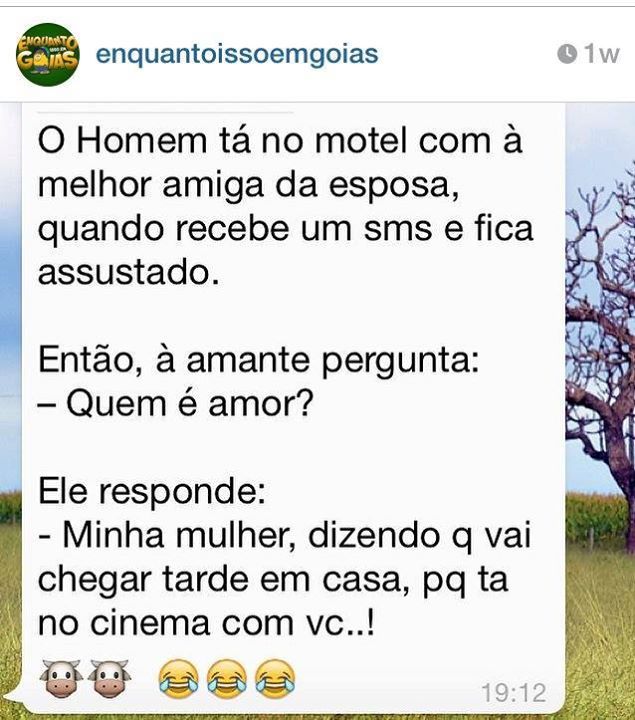This screenshot has width=635, height=720.
Task: Open the enquantoissoemgoias profile picture
Action: (47, 53)
